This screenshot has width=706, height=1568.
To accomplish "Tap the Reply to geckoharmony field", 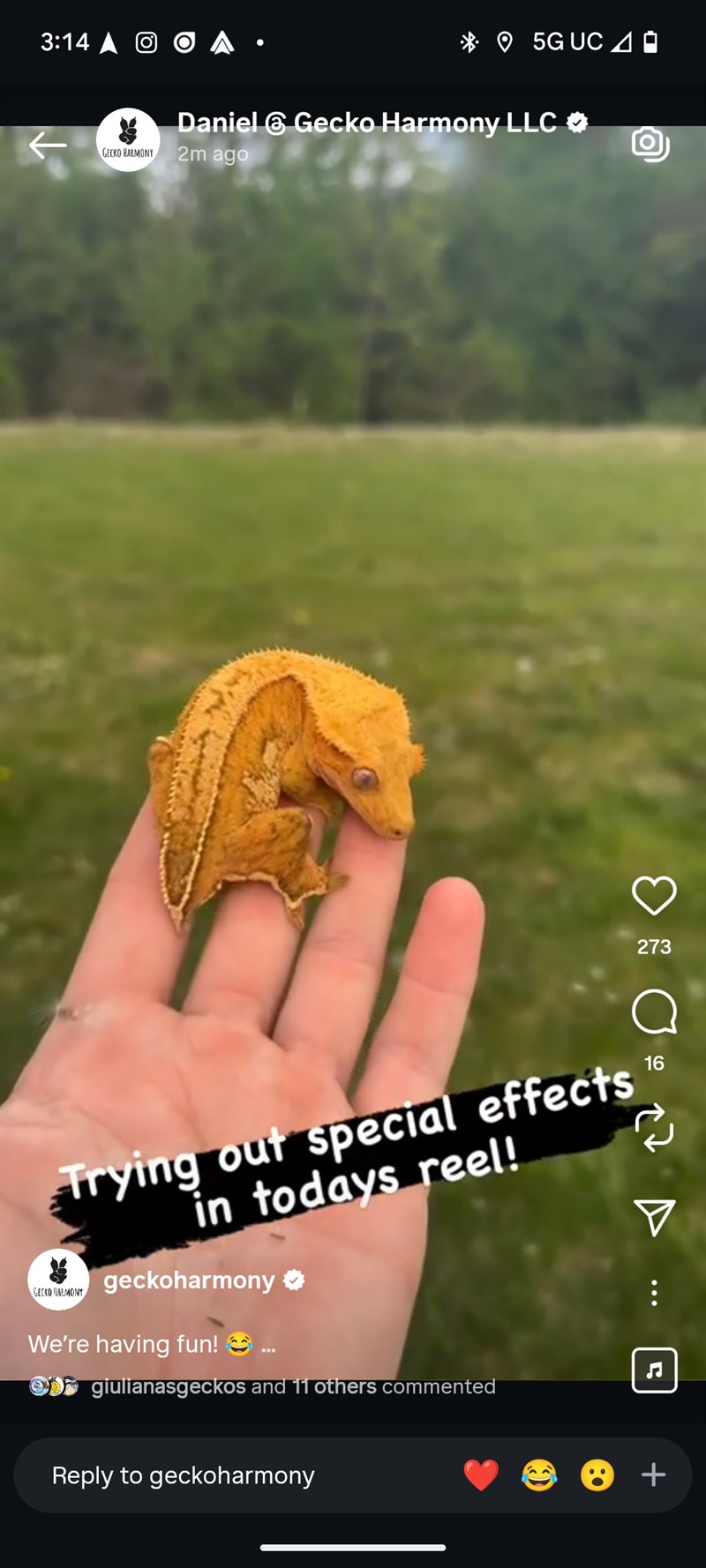I will [x=184, y=1475].
